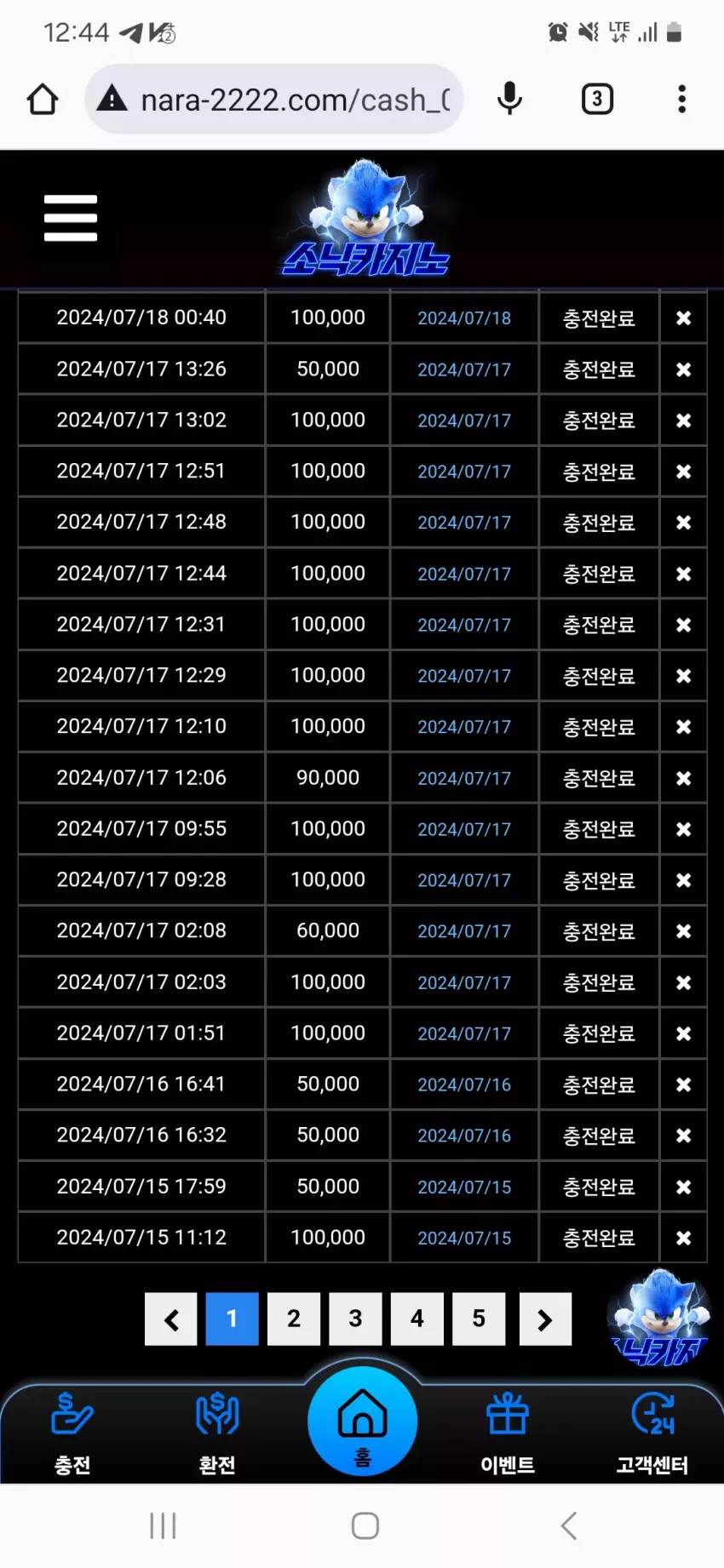Open the browser overflow menu

pyautogui.click(x=681, y=100)
